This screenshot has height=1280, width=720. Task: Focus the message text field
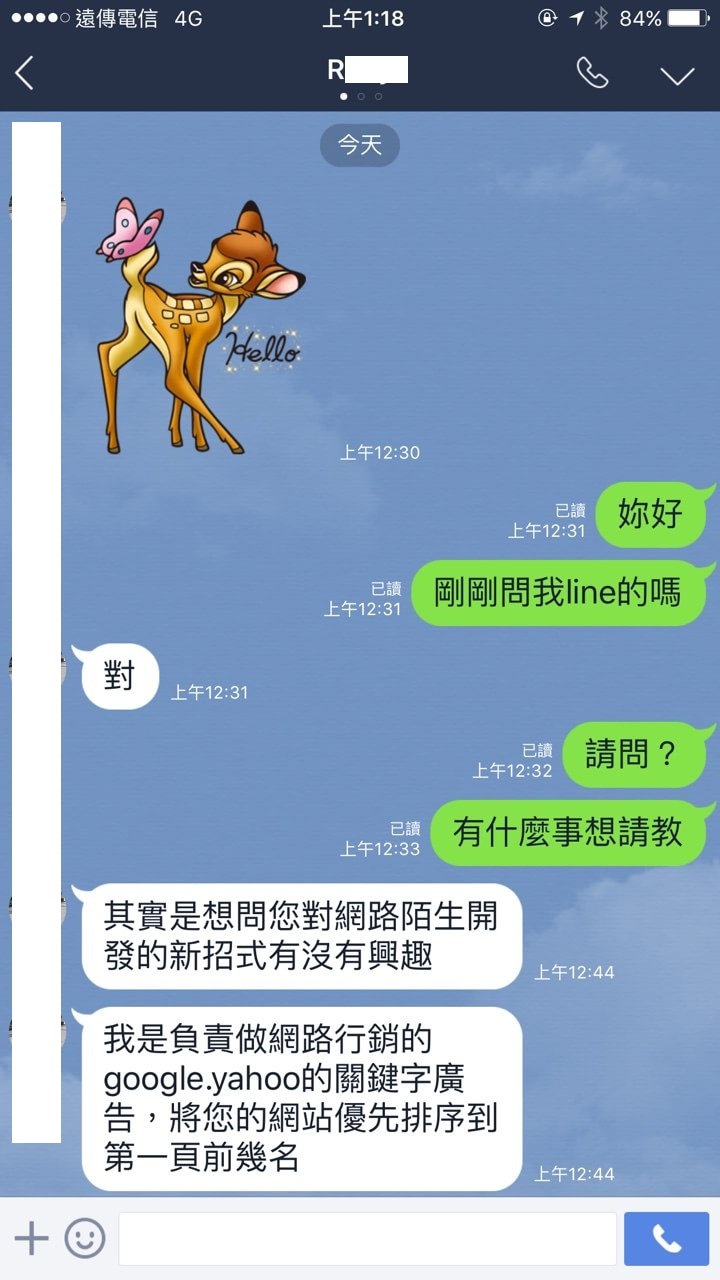[367, 1239]
